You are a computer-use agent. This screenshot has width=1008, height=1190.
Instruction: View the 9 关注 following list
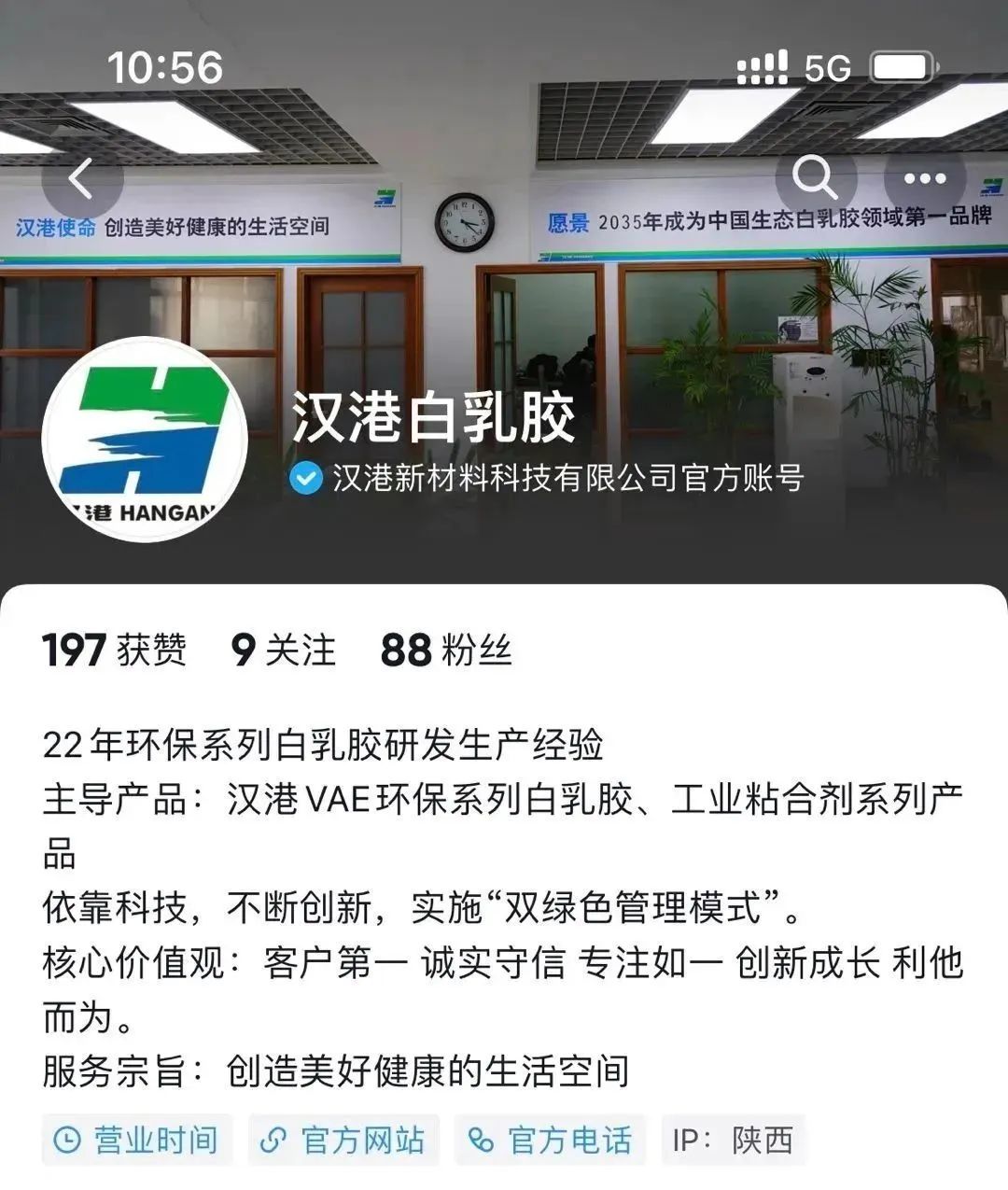point(283,650)
